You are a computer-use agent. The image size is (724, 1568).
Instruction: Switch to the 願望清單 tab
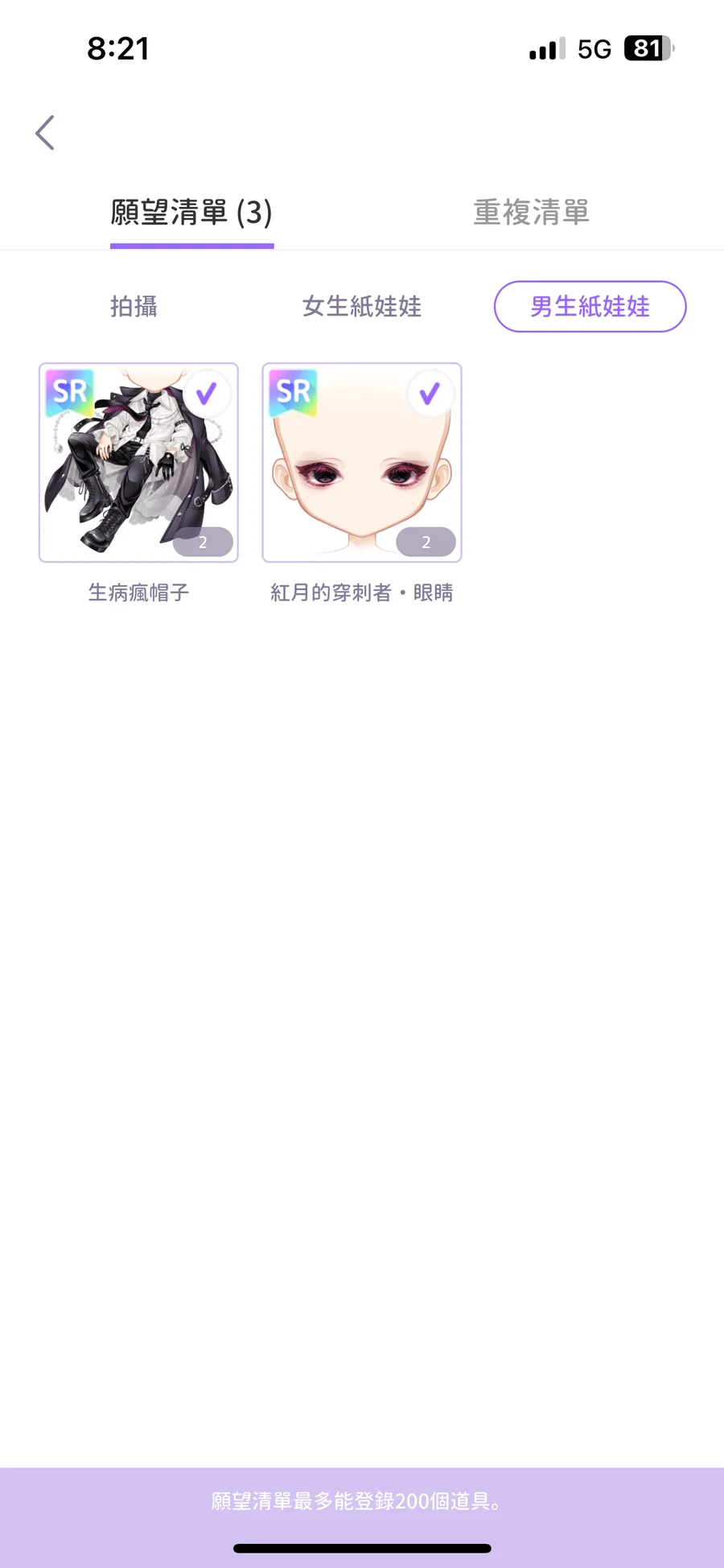(191, 213)
